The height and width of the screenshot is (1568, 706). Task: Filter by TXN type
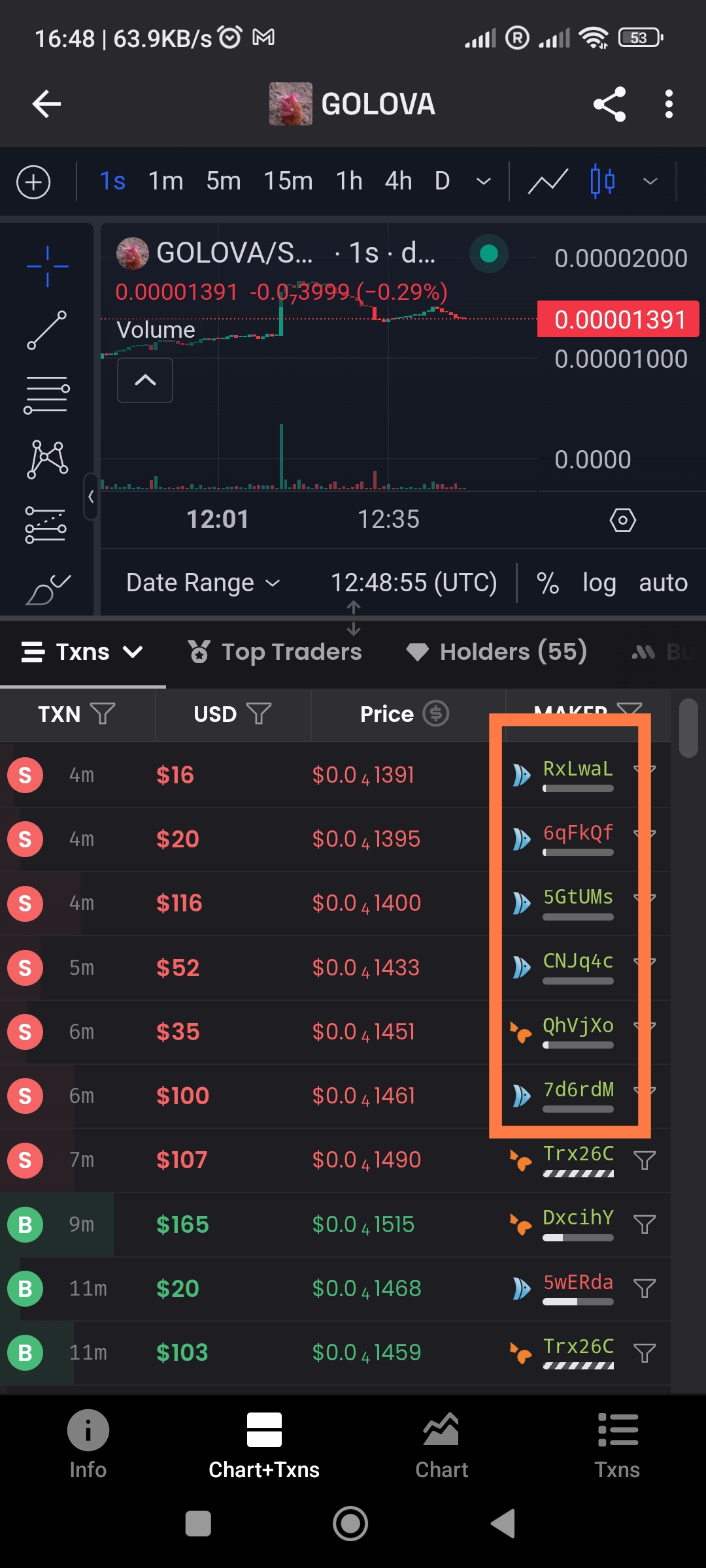[x=103, y=713]
